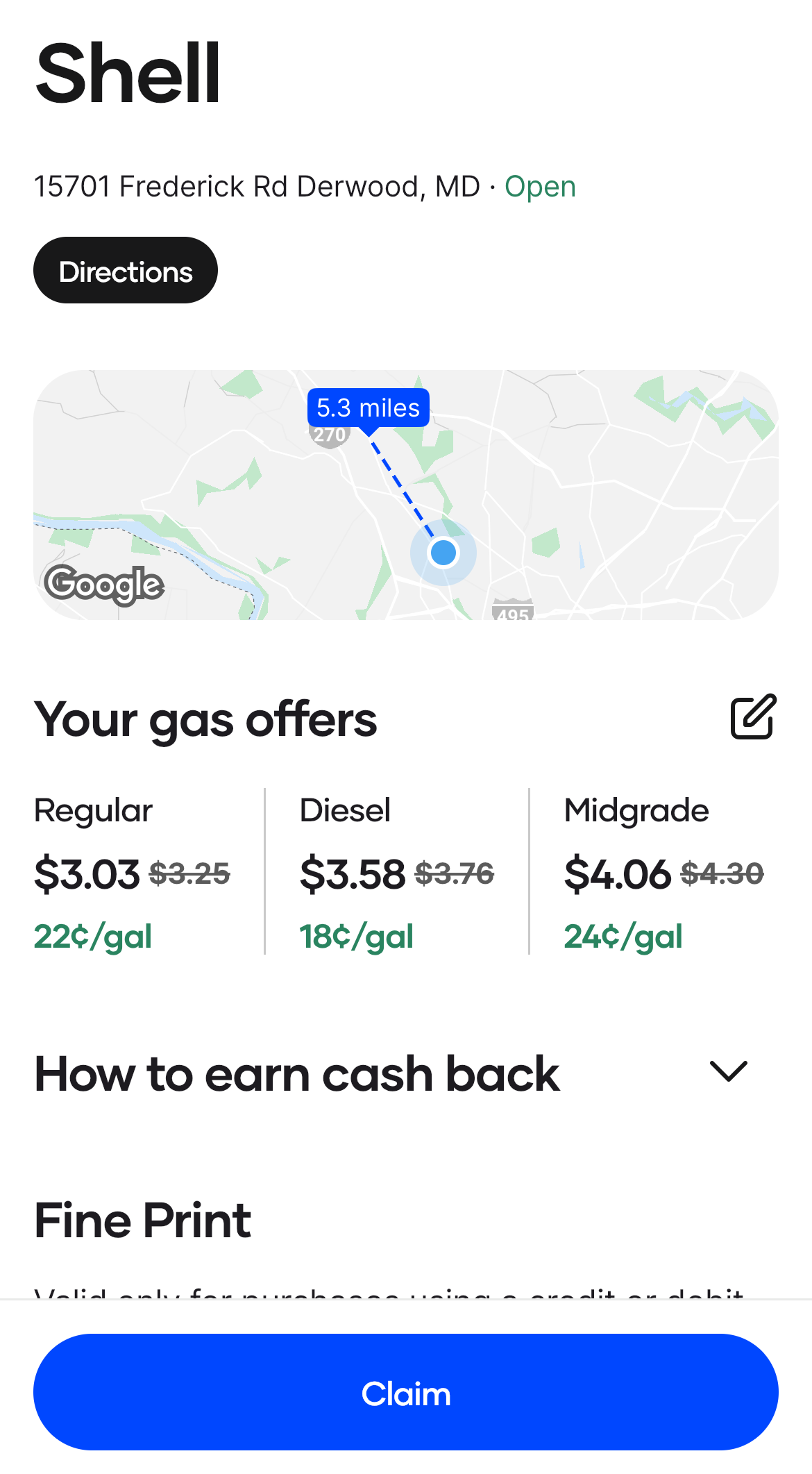
Task: Expand How to earn cash back
Action: pos(729,1071)
